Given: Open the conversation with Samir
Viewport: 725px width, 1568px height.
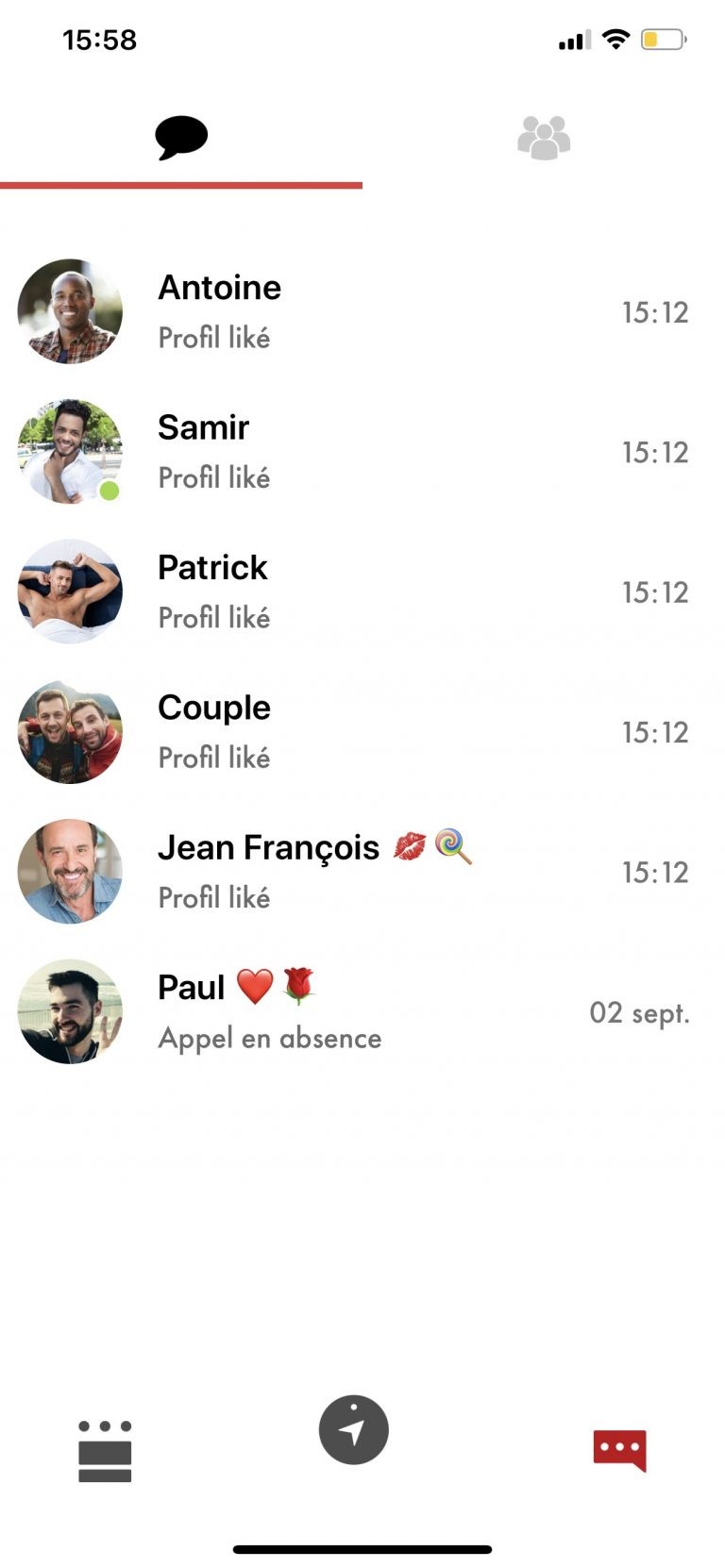Looking at the screenshot, I should pyautogui.click(x=362, y=451).
